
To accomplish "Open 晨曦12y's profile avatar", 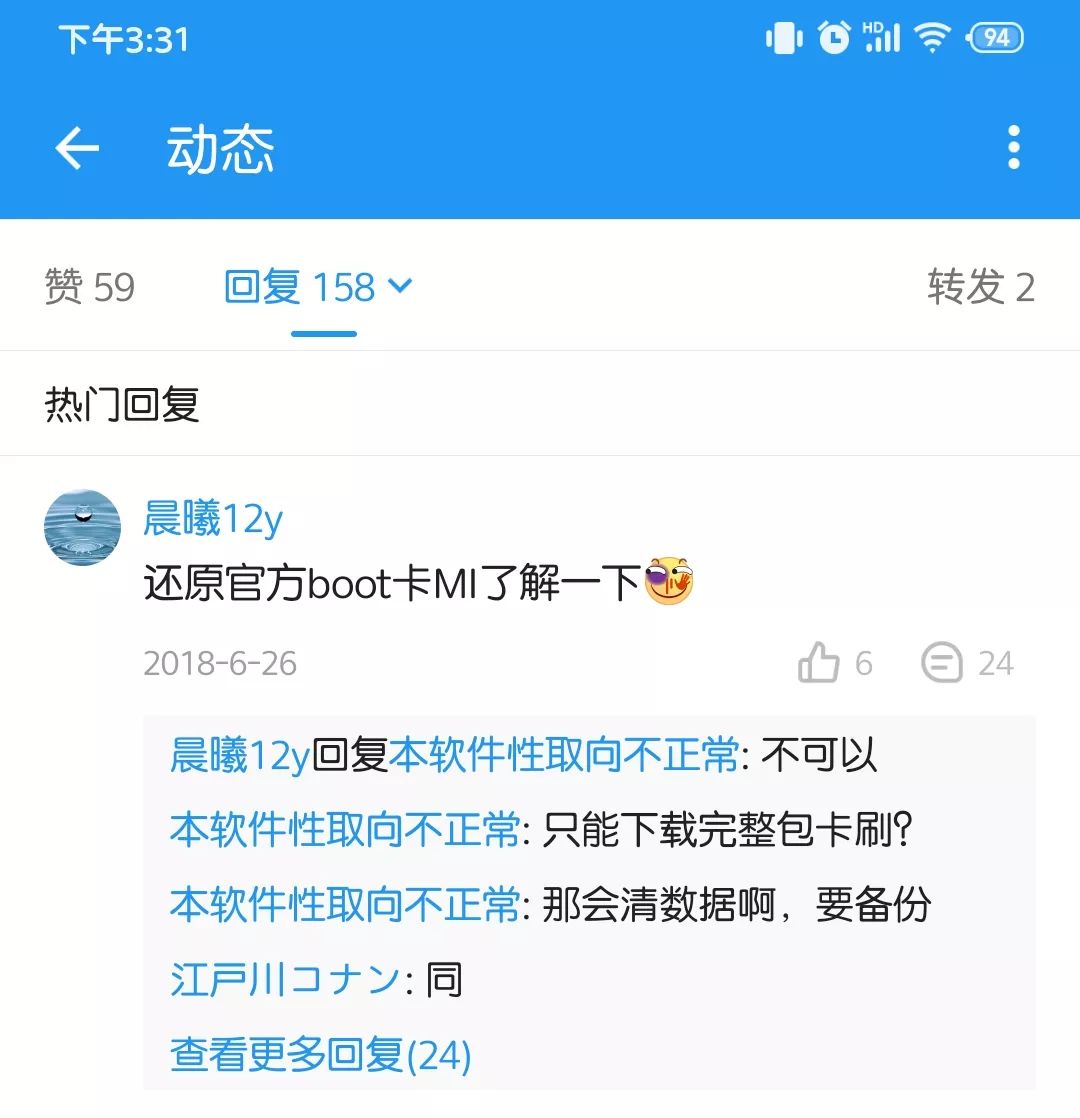I will point(83,527).
